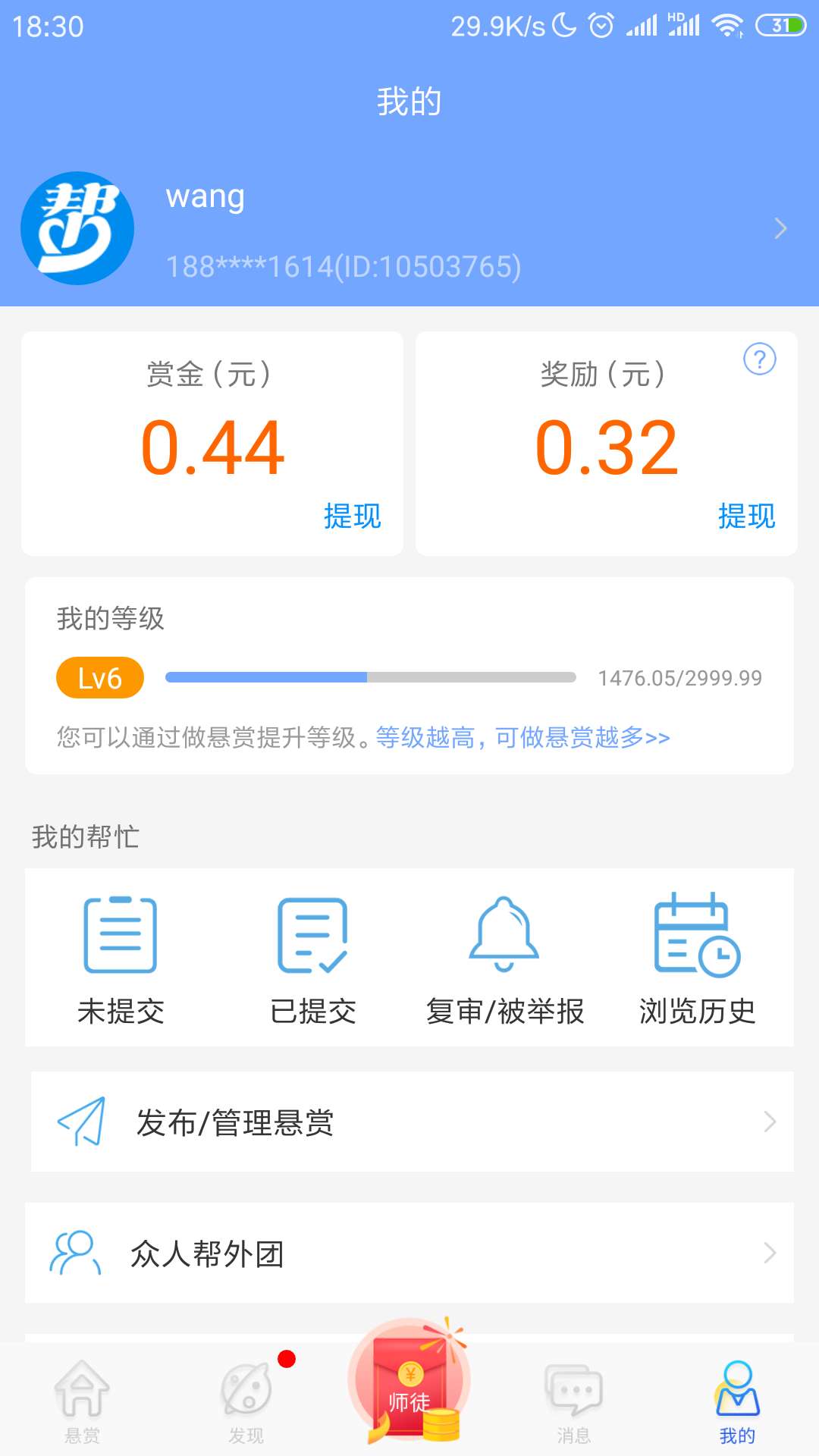Switch to the 悬赏 tab
The height and width of the screenshot is (1456, 819).
tap(82, 1401)
